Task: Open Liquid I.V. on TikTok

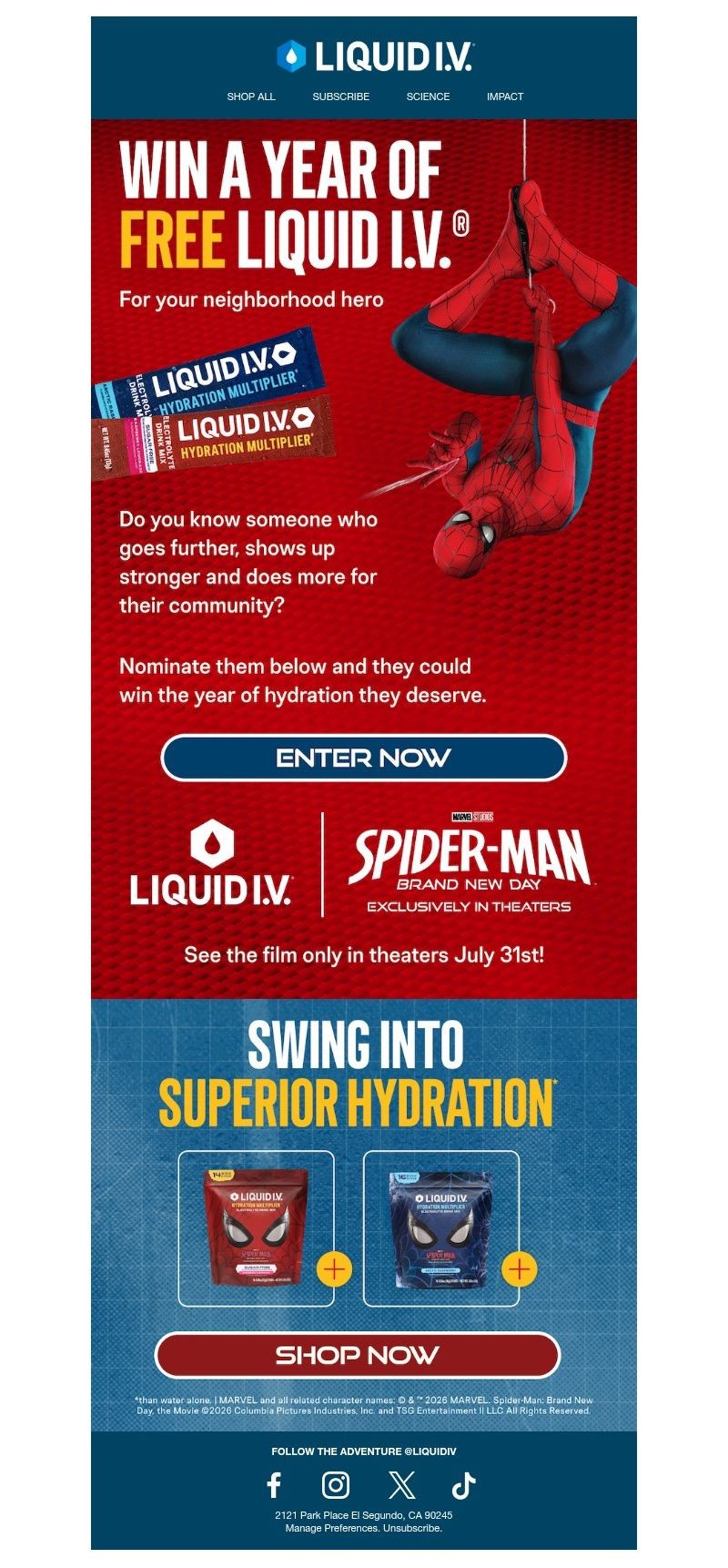Action: coord(464,1485)
